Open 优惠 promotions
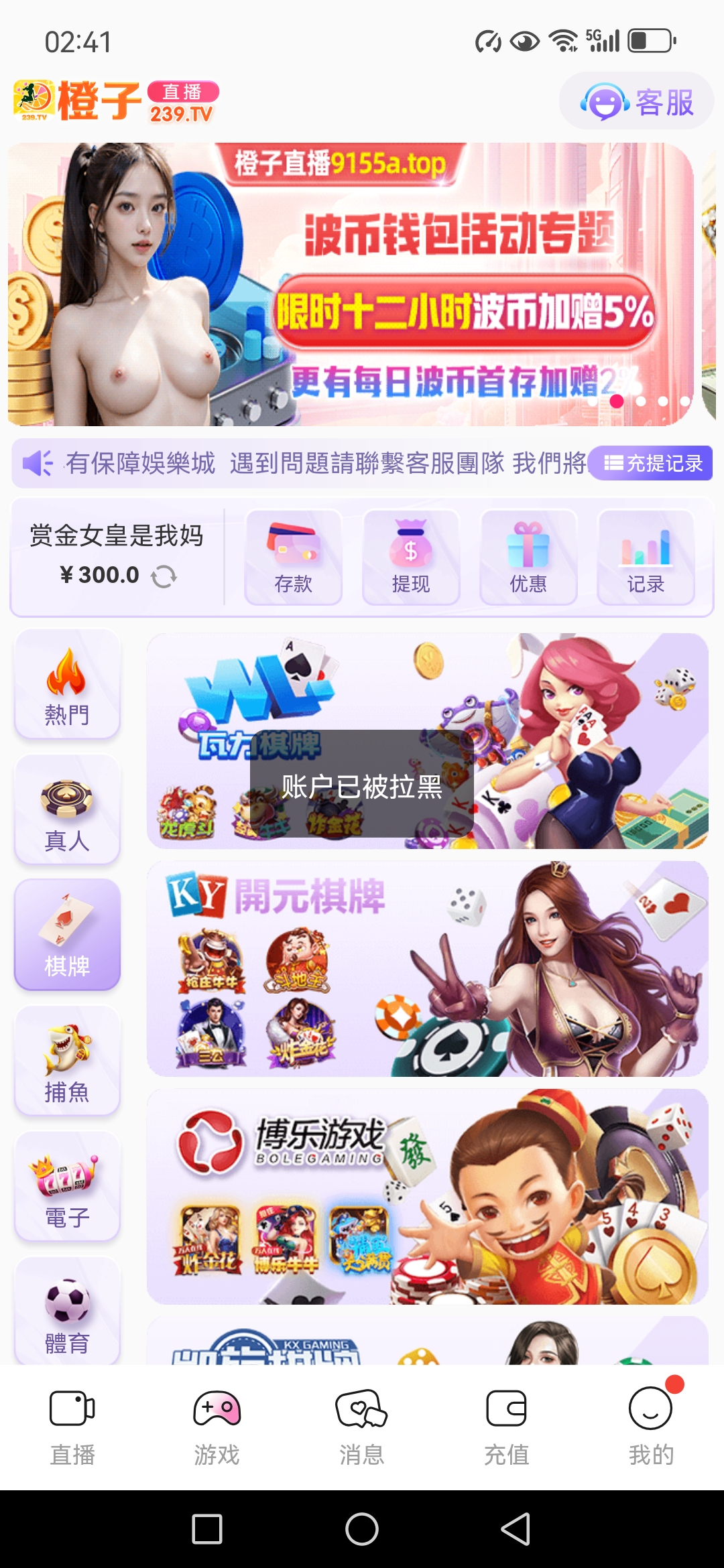This screenshot has width=724, height=1568. tap(528, 558)
